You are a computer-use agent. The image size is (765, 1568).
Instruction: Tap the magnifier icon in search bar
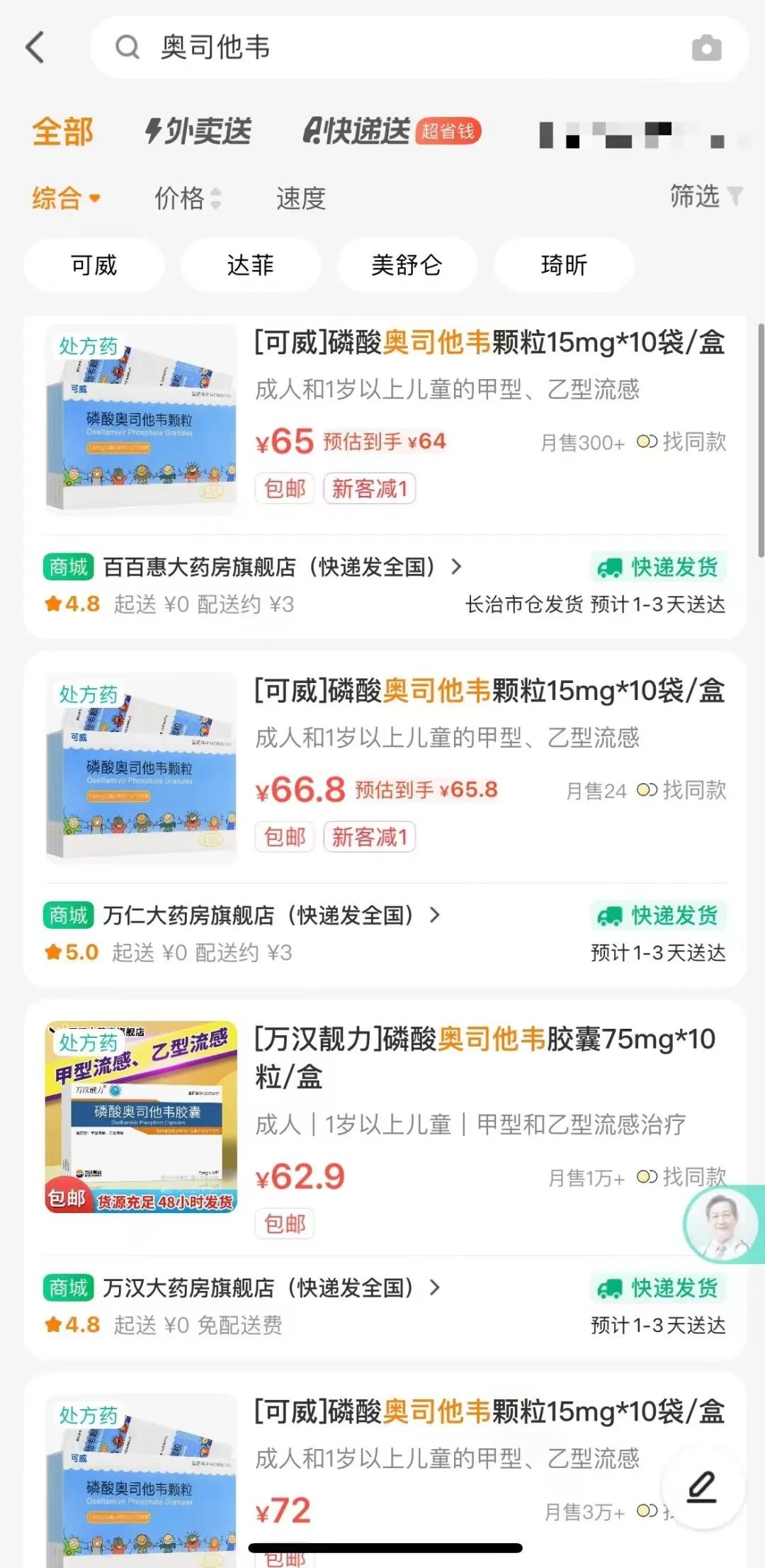click(x=127, y=47)
